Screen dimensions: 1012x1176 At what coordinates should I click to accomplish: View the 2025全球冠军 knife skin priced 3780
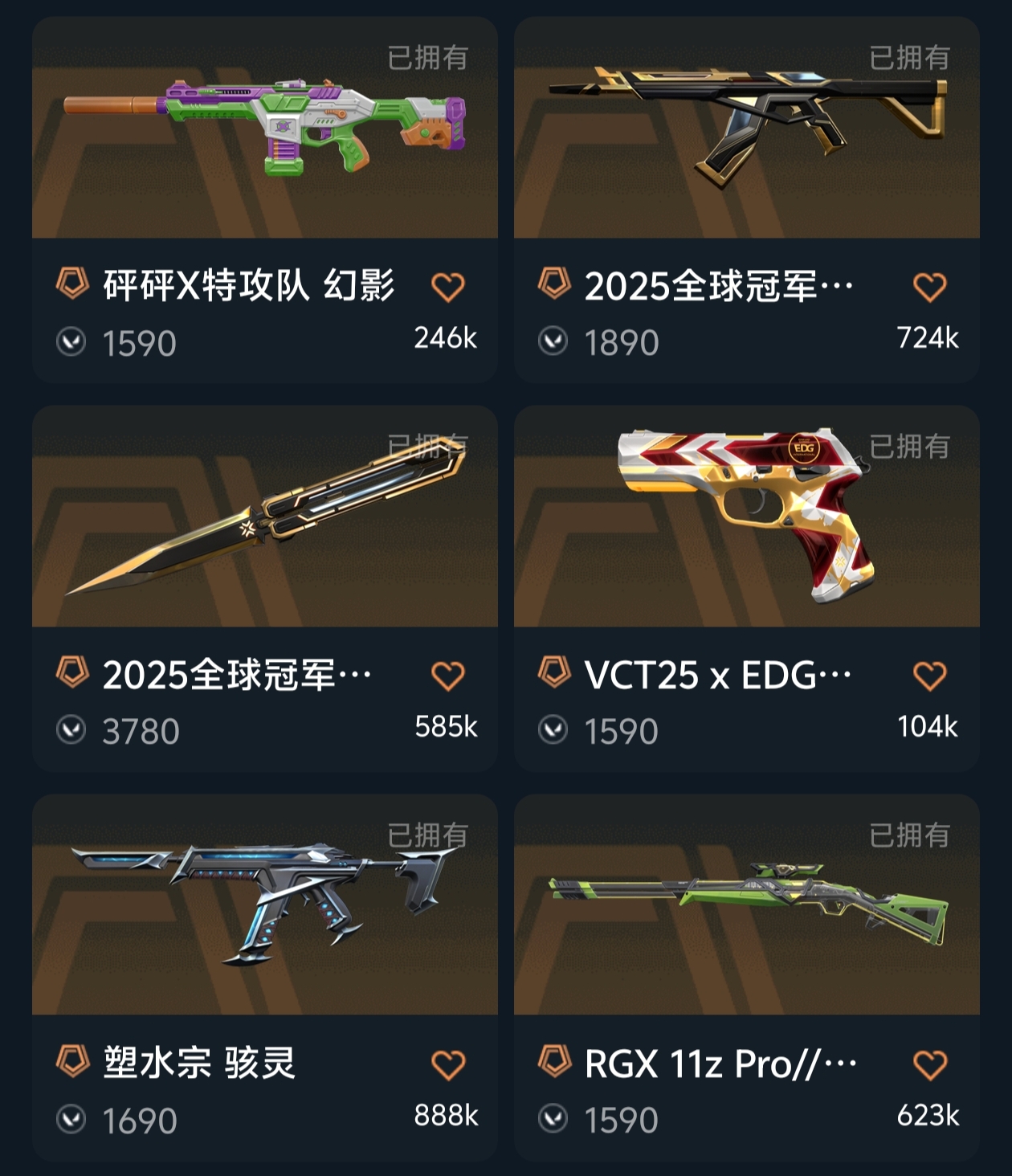(264, 517)
